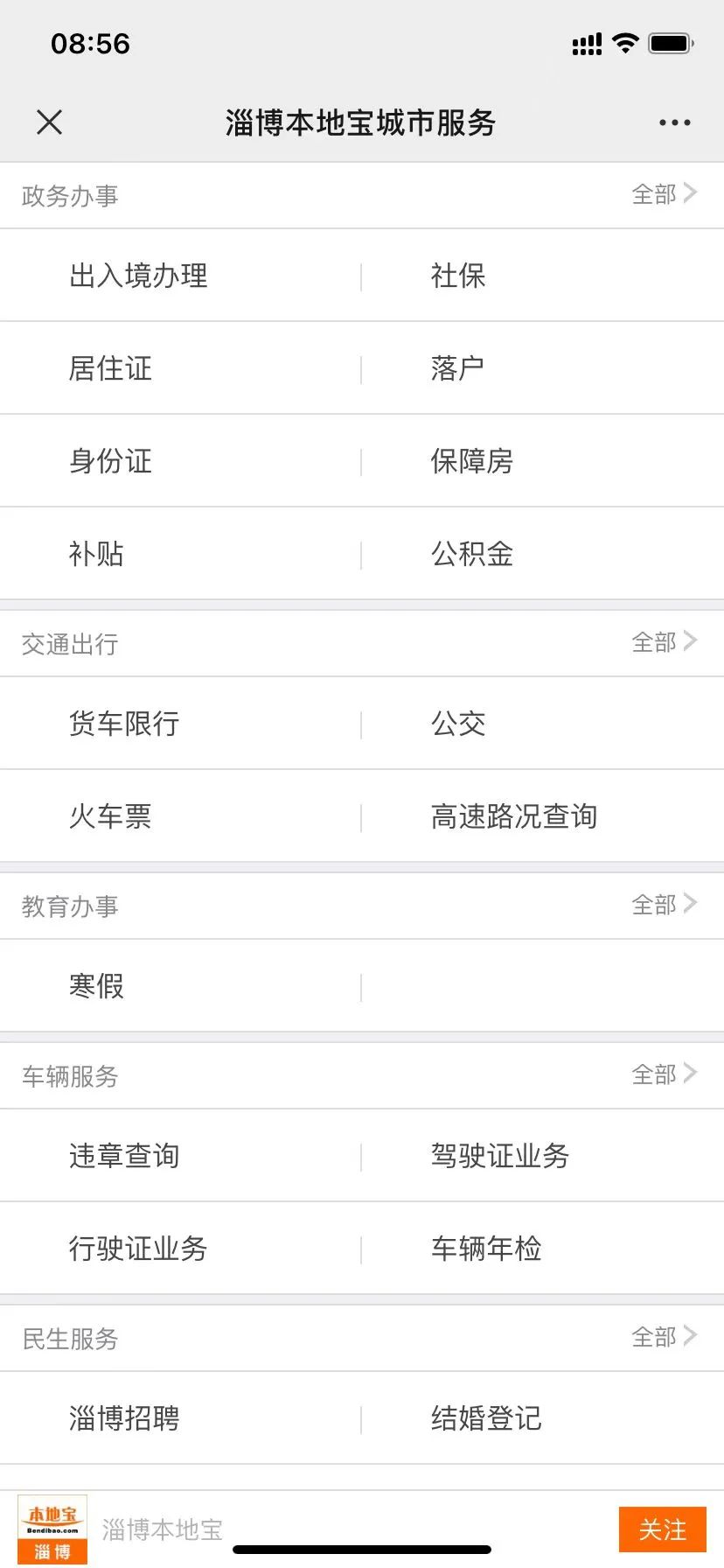The height and width of the screenshot is (1568, 724).
Task: Open 违章查询 service
Action: point(124,1156)
